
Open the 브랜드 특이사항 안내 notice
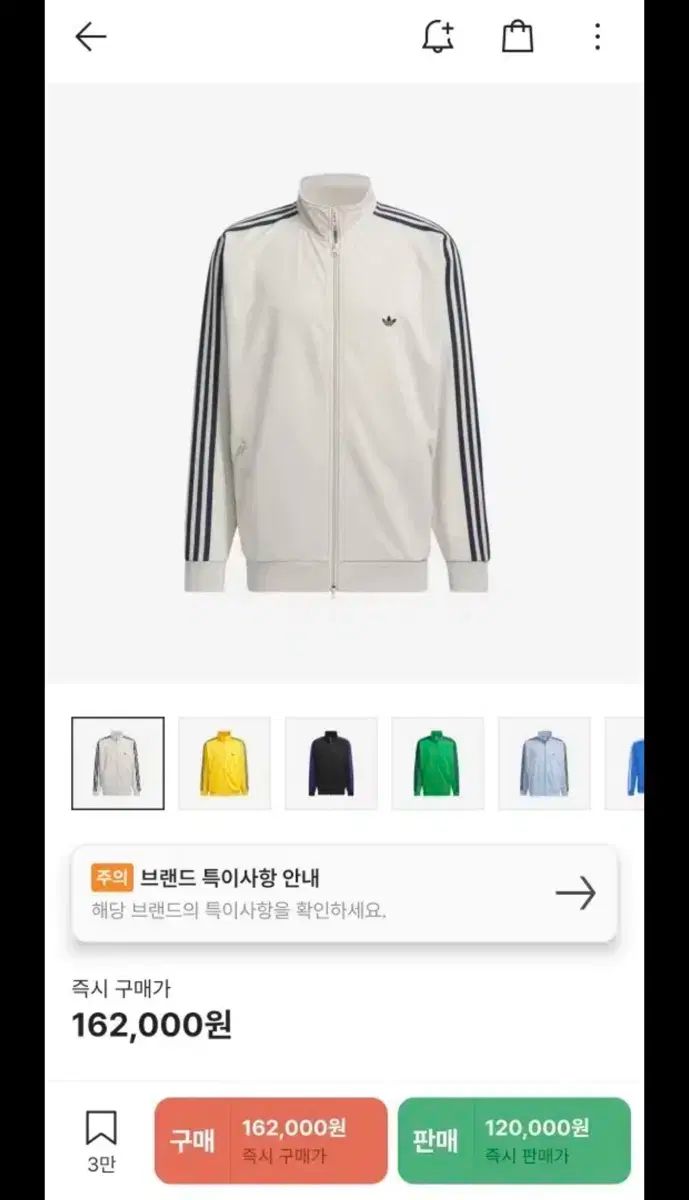point(344,893)
